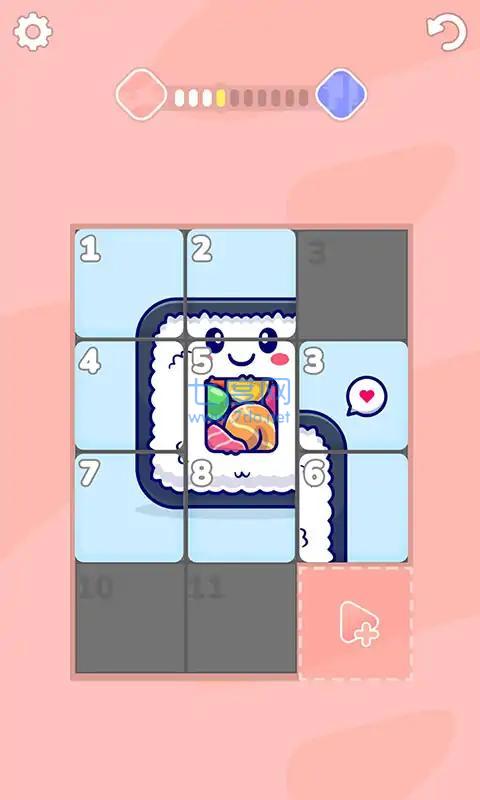Tap the undo arrow icon

click(x=447, y=32)
